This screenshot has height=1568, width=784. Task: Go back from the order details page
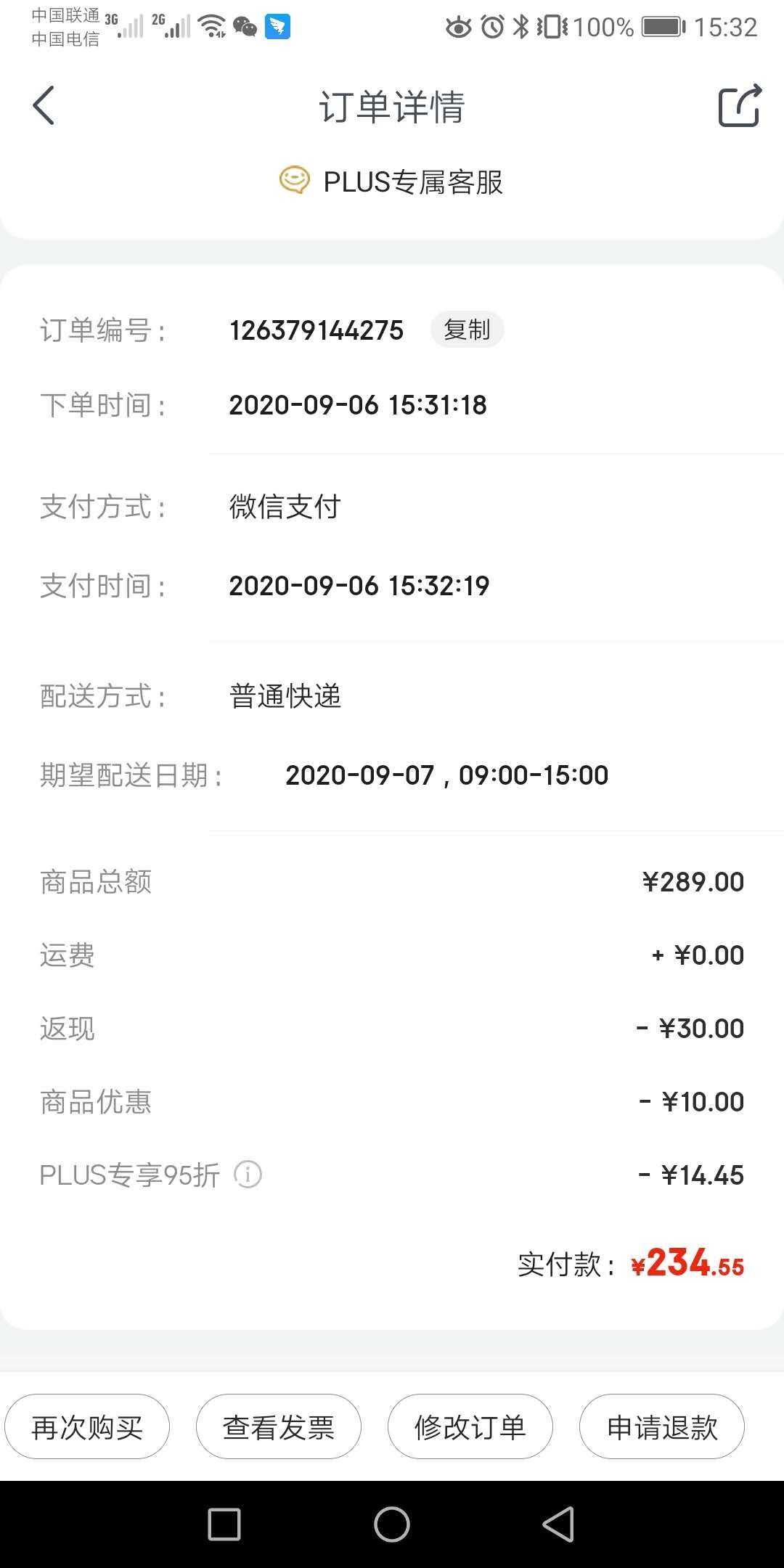[x=44, y=105]
